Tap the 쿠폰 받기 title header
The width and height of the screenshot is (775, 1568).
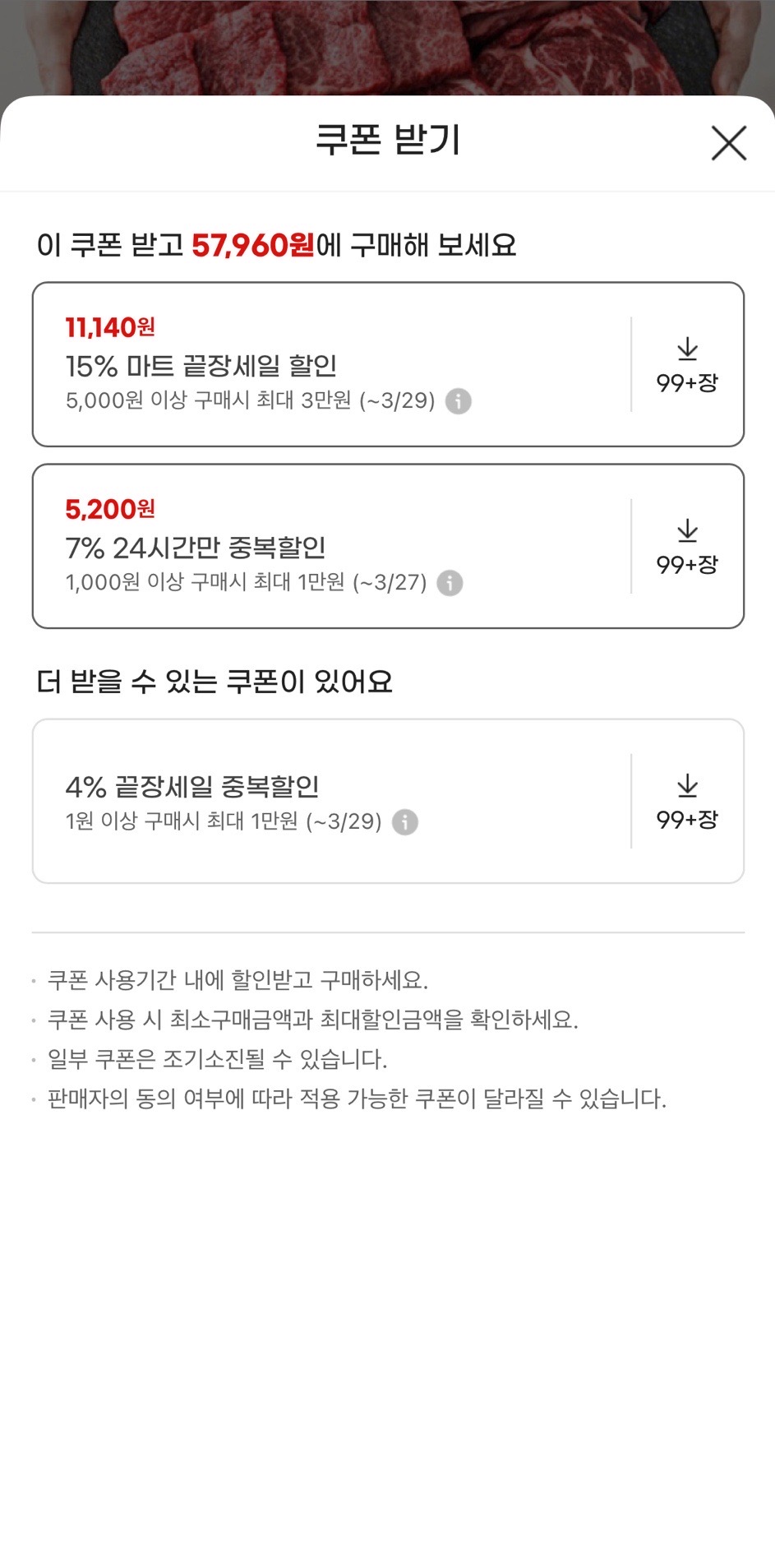click(x=387, y=141)
